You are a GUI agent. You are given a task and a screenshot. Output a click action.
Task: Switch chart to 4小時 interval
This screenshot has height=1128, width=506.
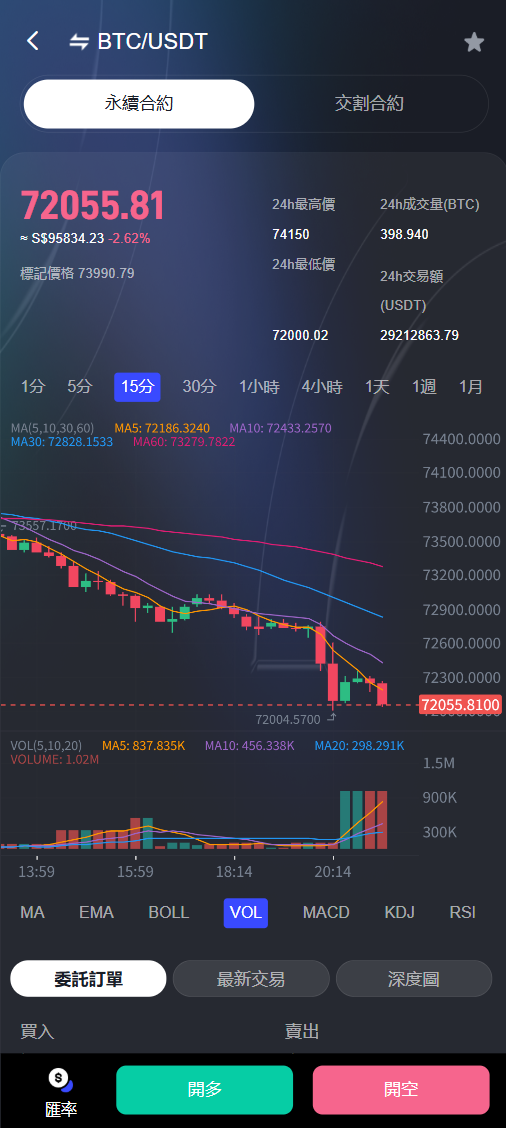coord(322,387)
